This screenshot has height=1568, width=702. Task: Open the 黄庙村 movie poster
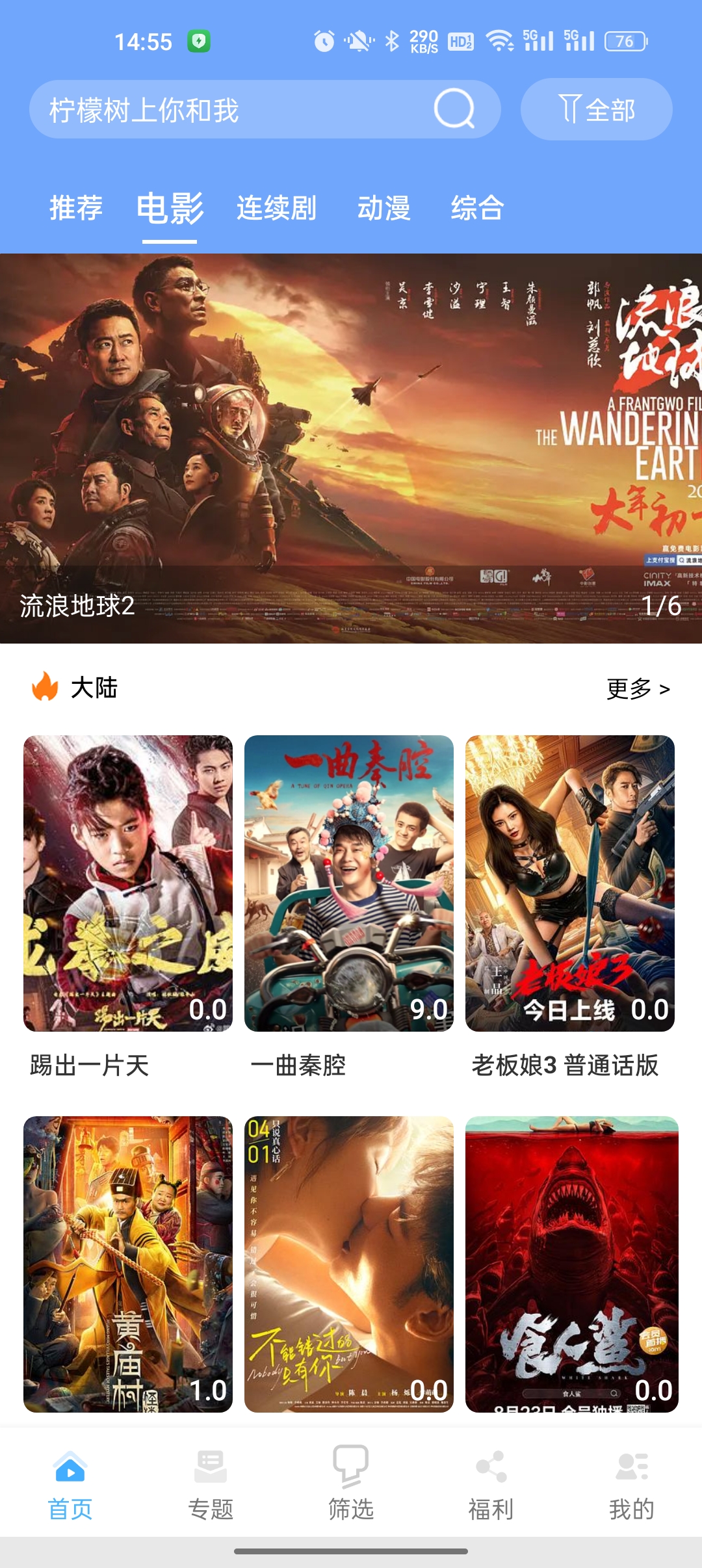coord(128,1264)
